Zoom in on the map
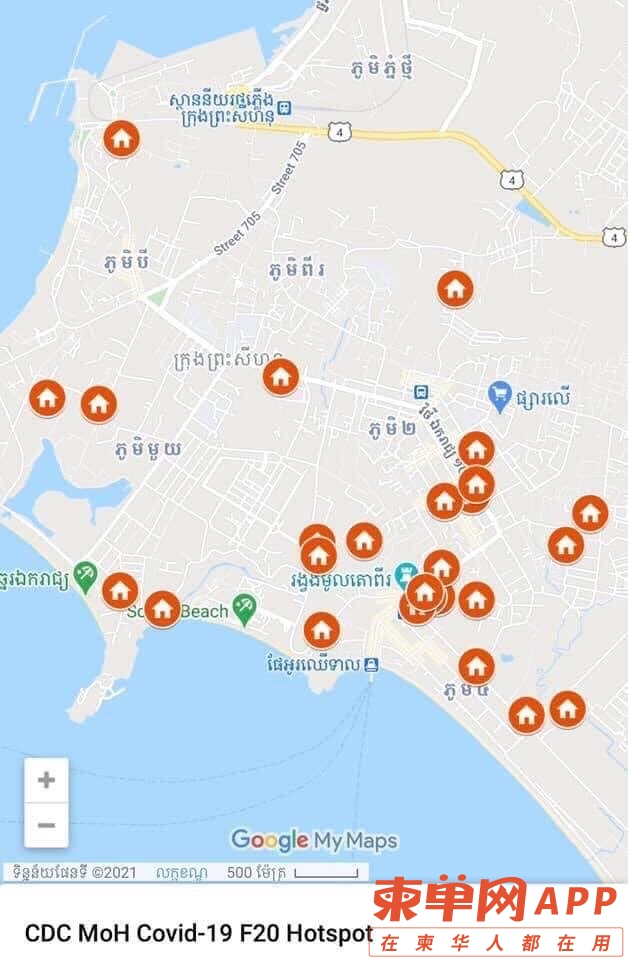Screen dimensions: 628x960 (46, 780)
